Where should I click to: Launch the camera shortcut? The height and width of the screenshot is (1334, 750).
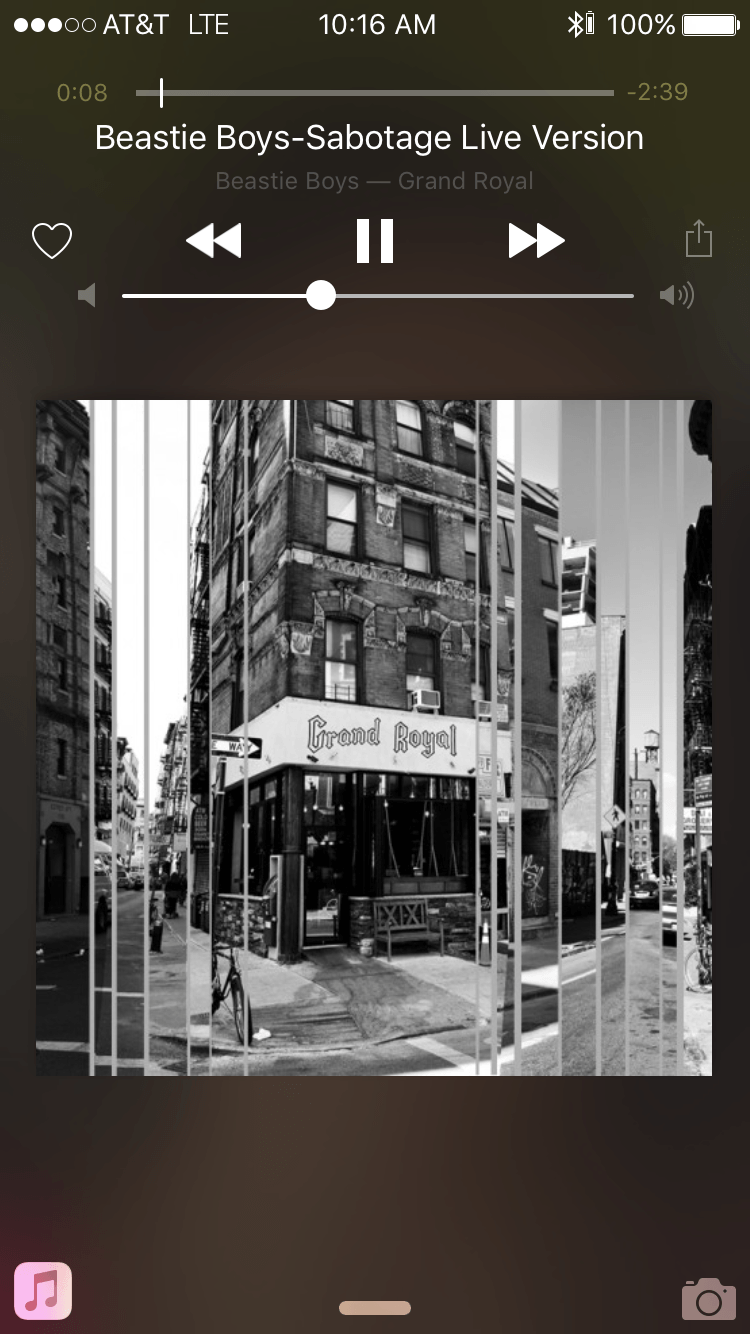(x=708, y=1298)
